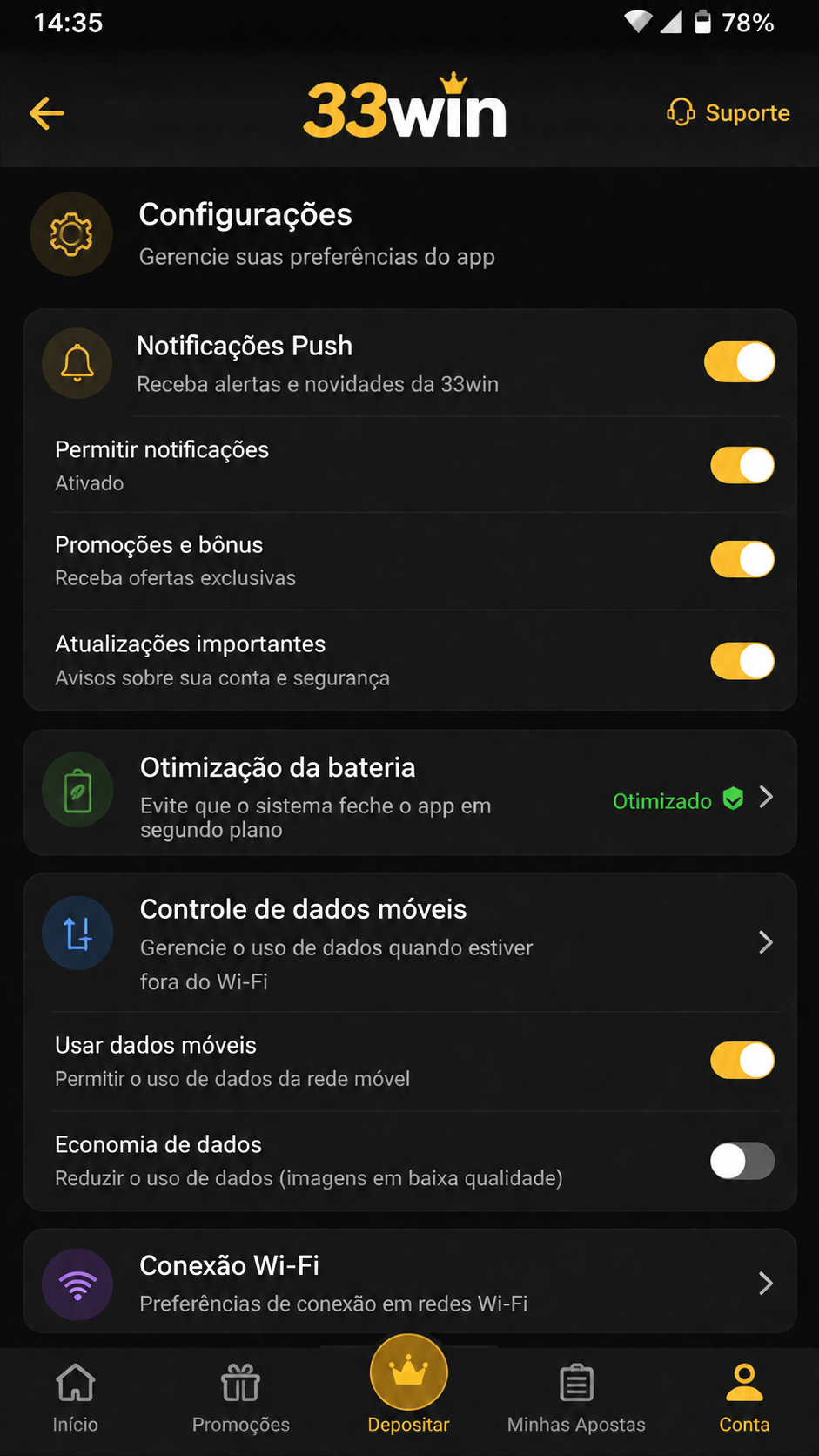Open Suporte help
This screenshot has width=819, height=1456.
click(728, 113)
